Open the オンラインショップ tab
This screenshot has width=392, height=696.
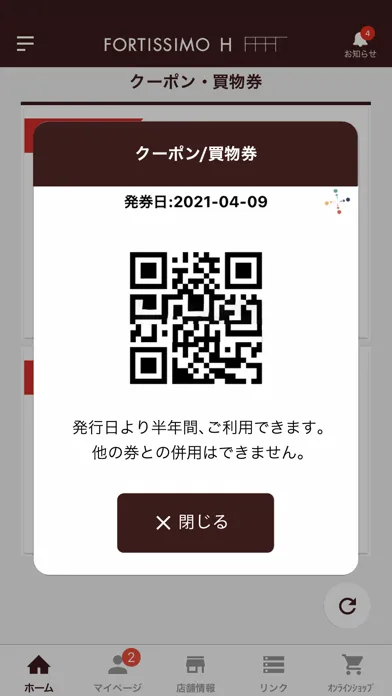pyautogui.click(x=351, y=672)
